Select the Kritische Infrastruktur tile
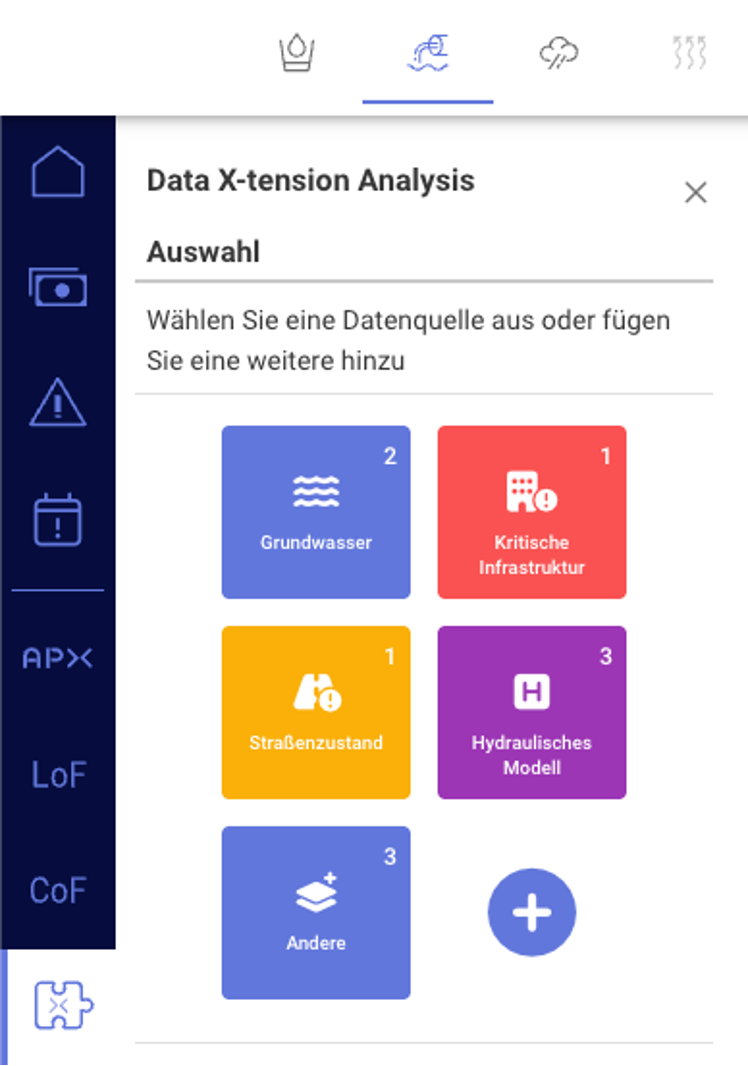 click(x=532, y=512)
